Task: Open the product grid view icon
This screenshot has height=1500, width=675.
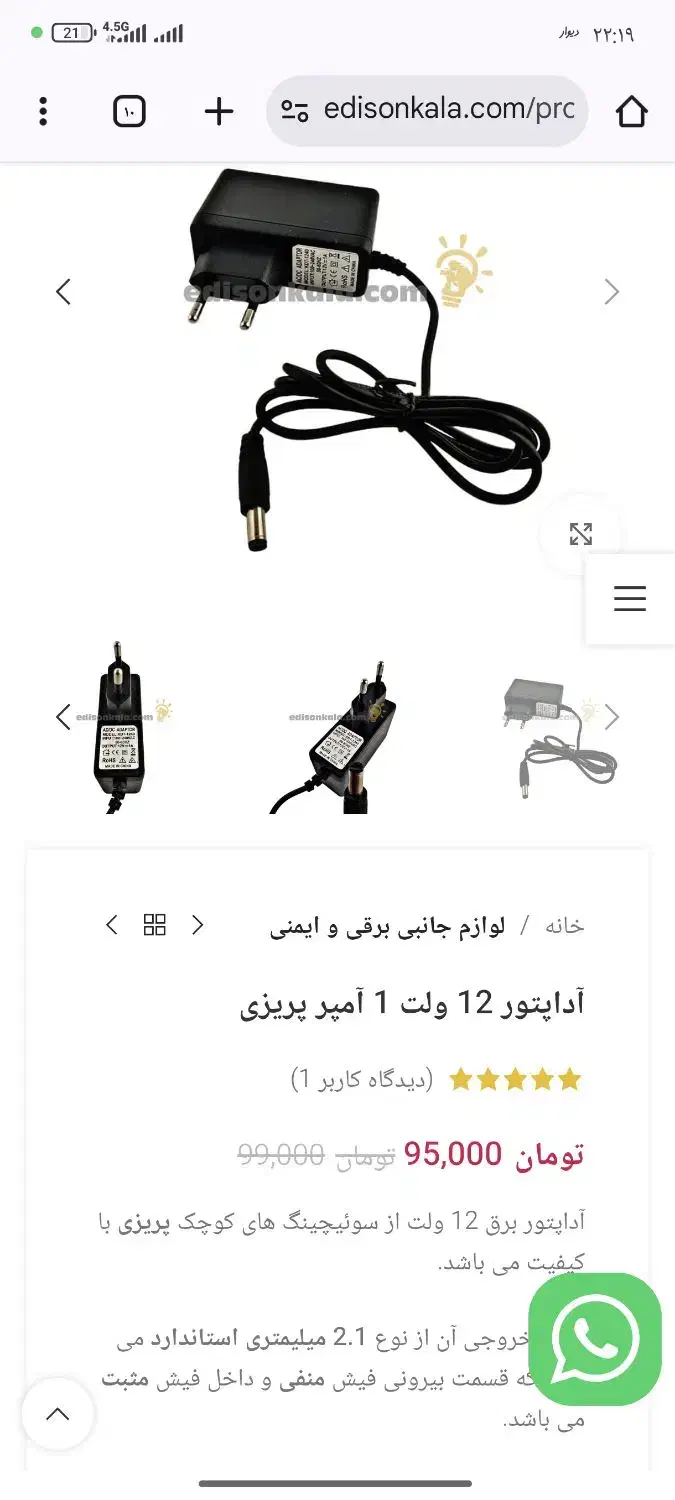Action: 155,925
